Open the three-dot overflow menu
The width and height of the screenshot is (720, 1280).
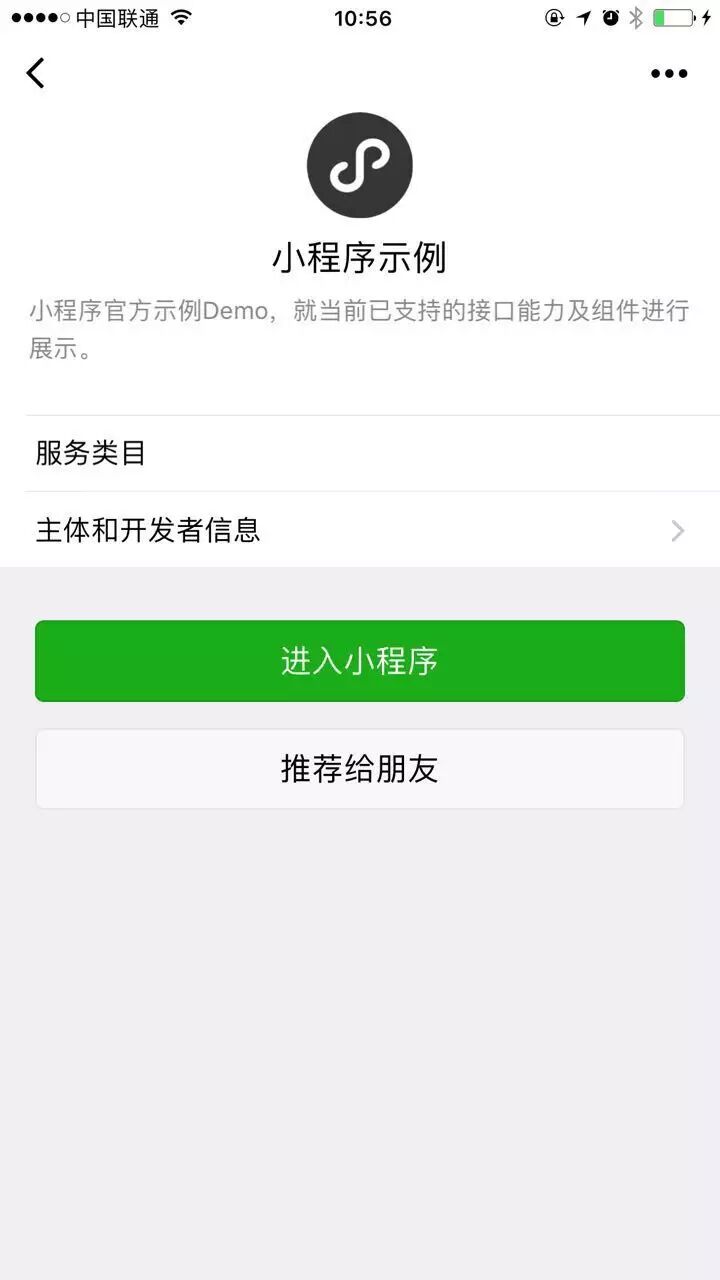669,73
